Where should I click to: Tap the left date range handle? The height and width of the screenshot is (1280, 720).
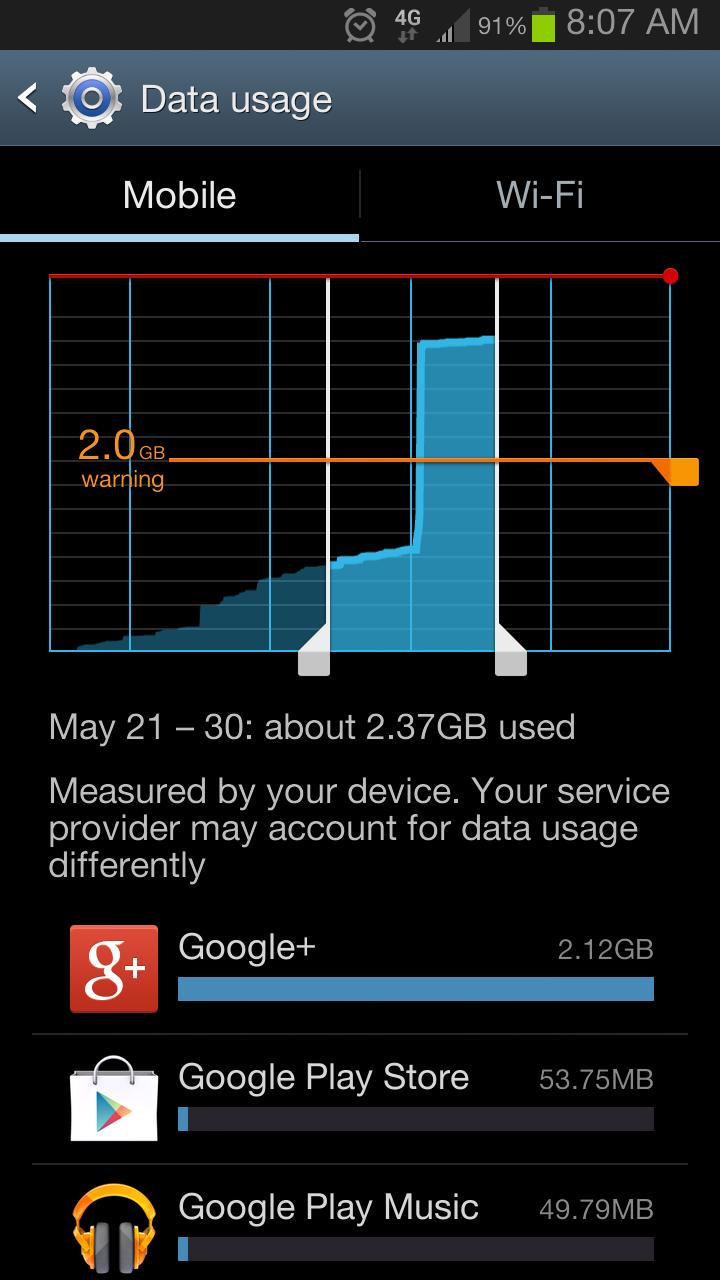pos(314,651)
